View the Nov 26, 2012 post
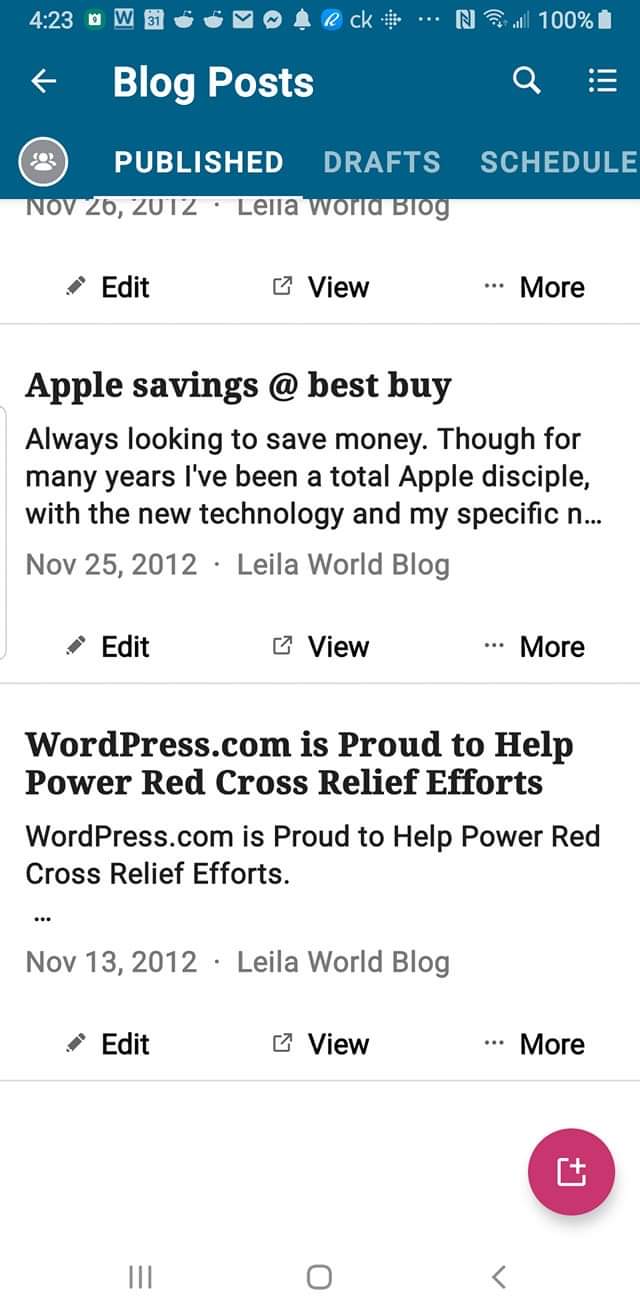 (320, 287)
